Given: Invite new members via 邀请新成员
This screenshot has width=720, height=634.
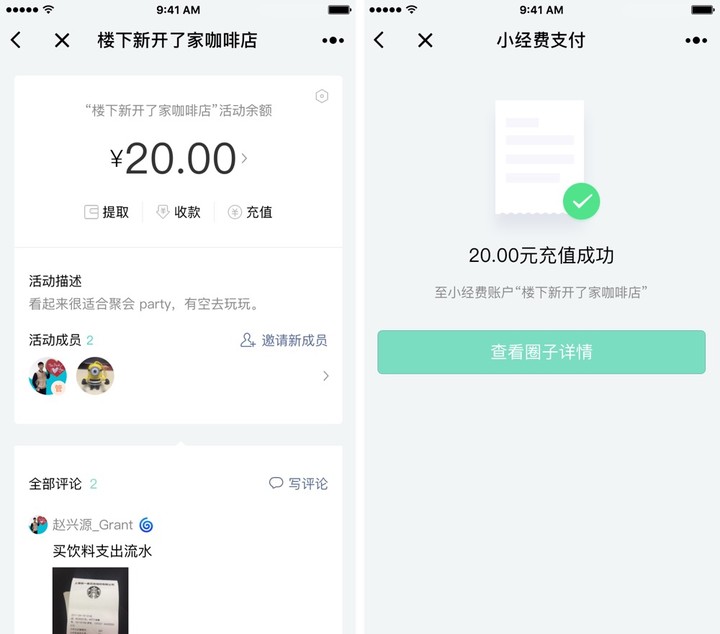Looking at the screenshot, I should click(x=284, y=340).
